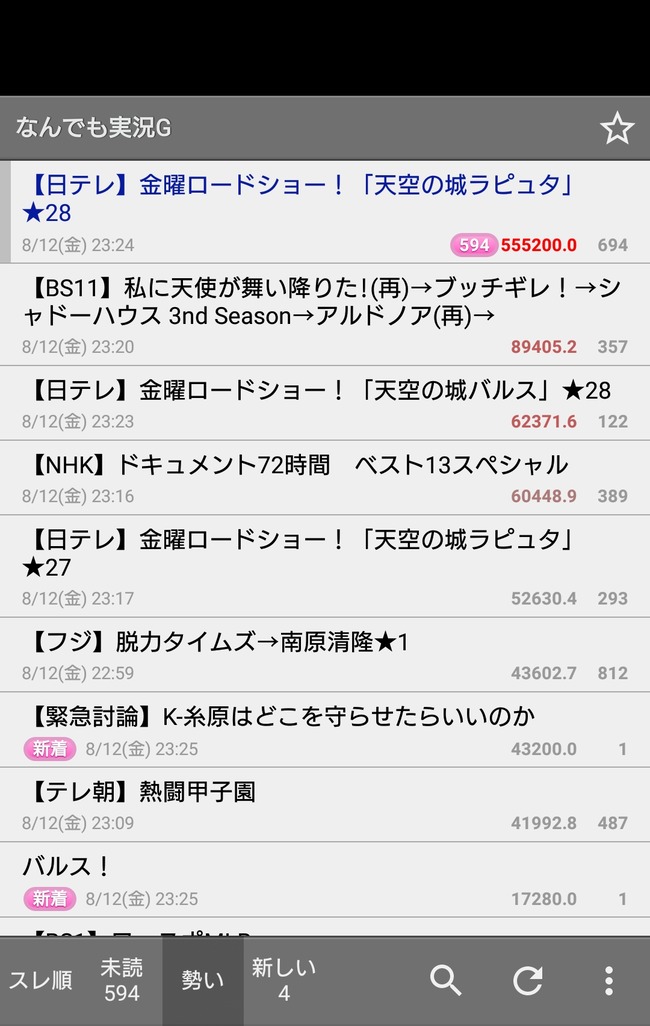650x1026 pixels.
Task: Switch to the 新しい tab
Action: click(284, 981)
